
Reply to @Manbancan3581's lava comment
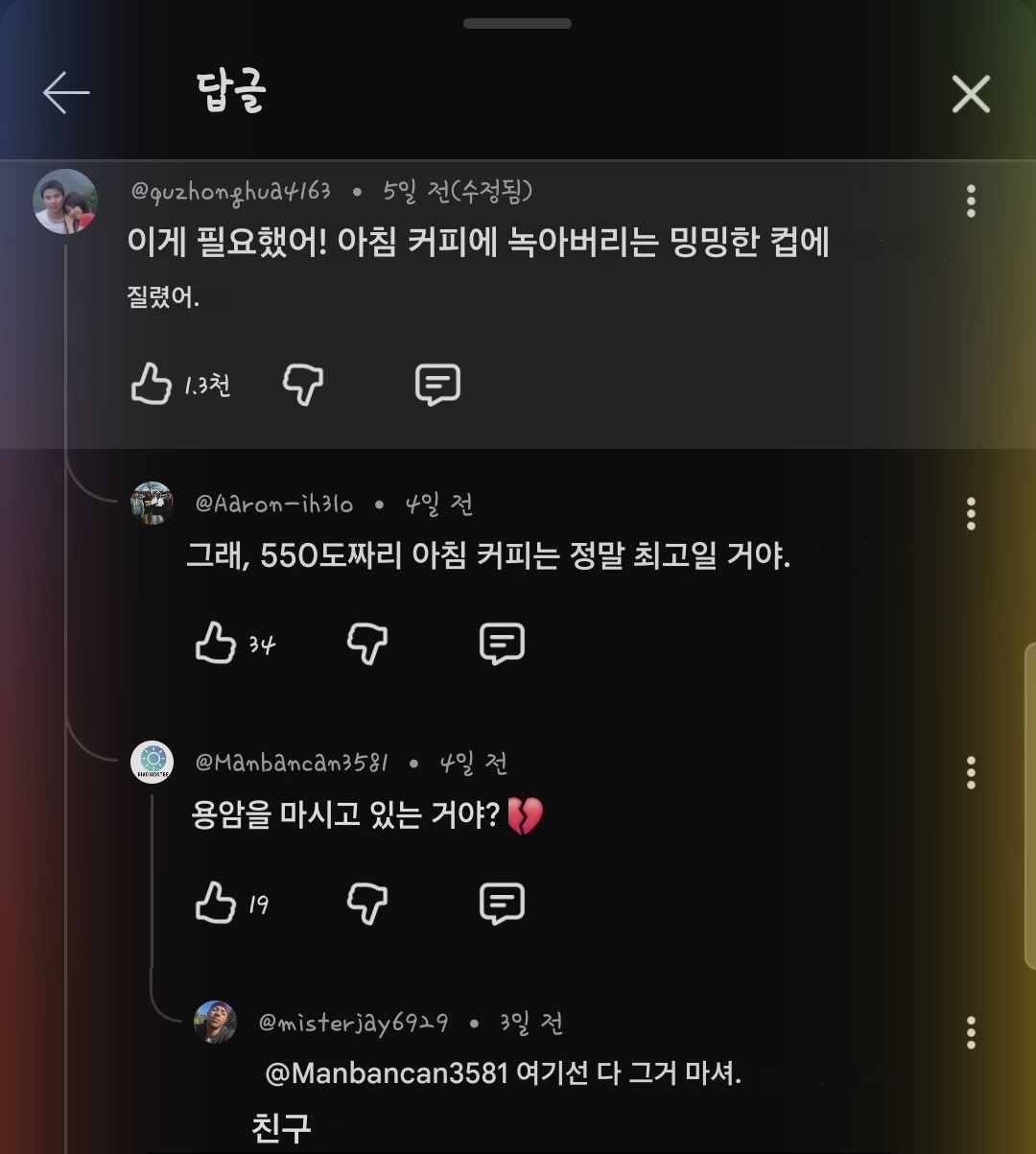click(502, 903)
